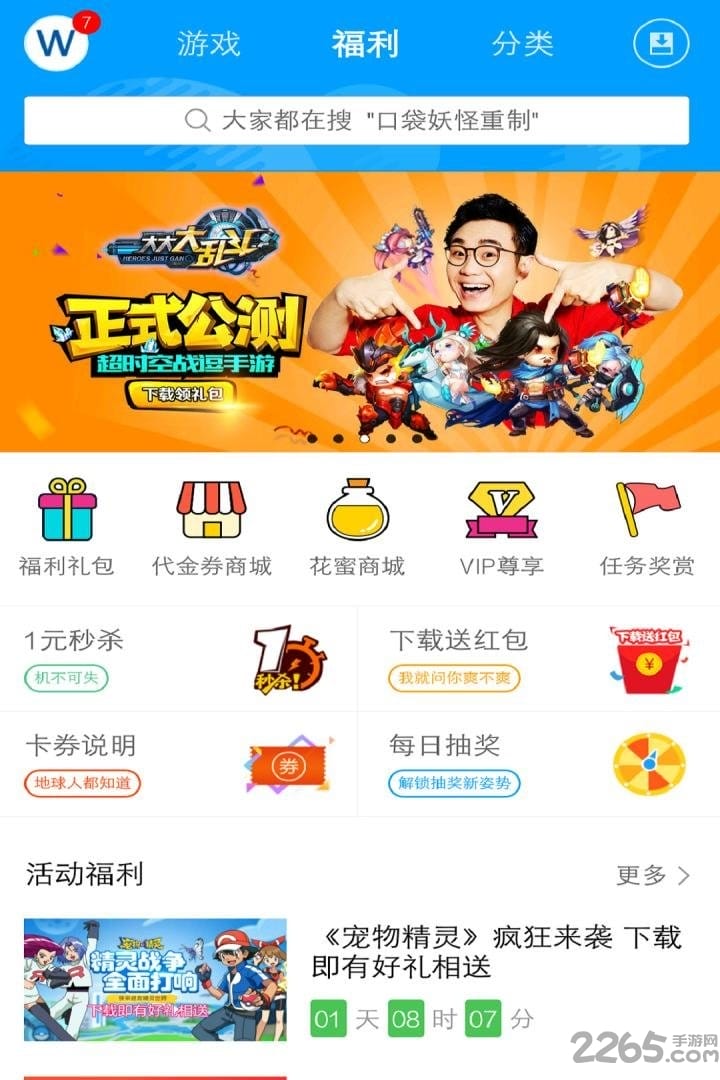Open 更多 to see more activities

[650, 873]
